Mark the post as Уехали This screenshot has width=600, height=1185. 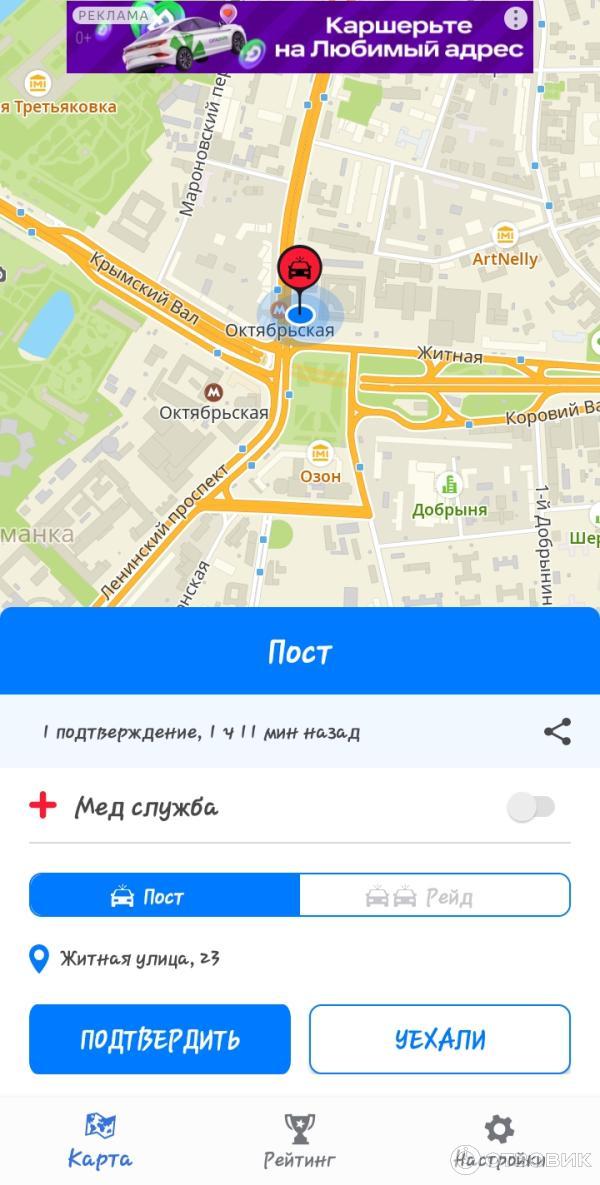[439, 1039]
